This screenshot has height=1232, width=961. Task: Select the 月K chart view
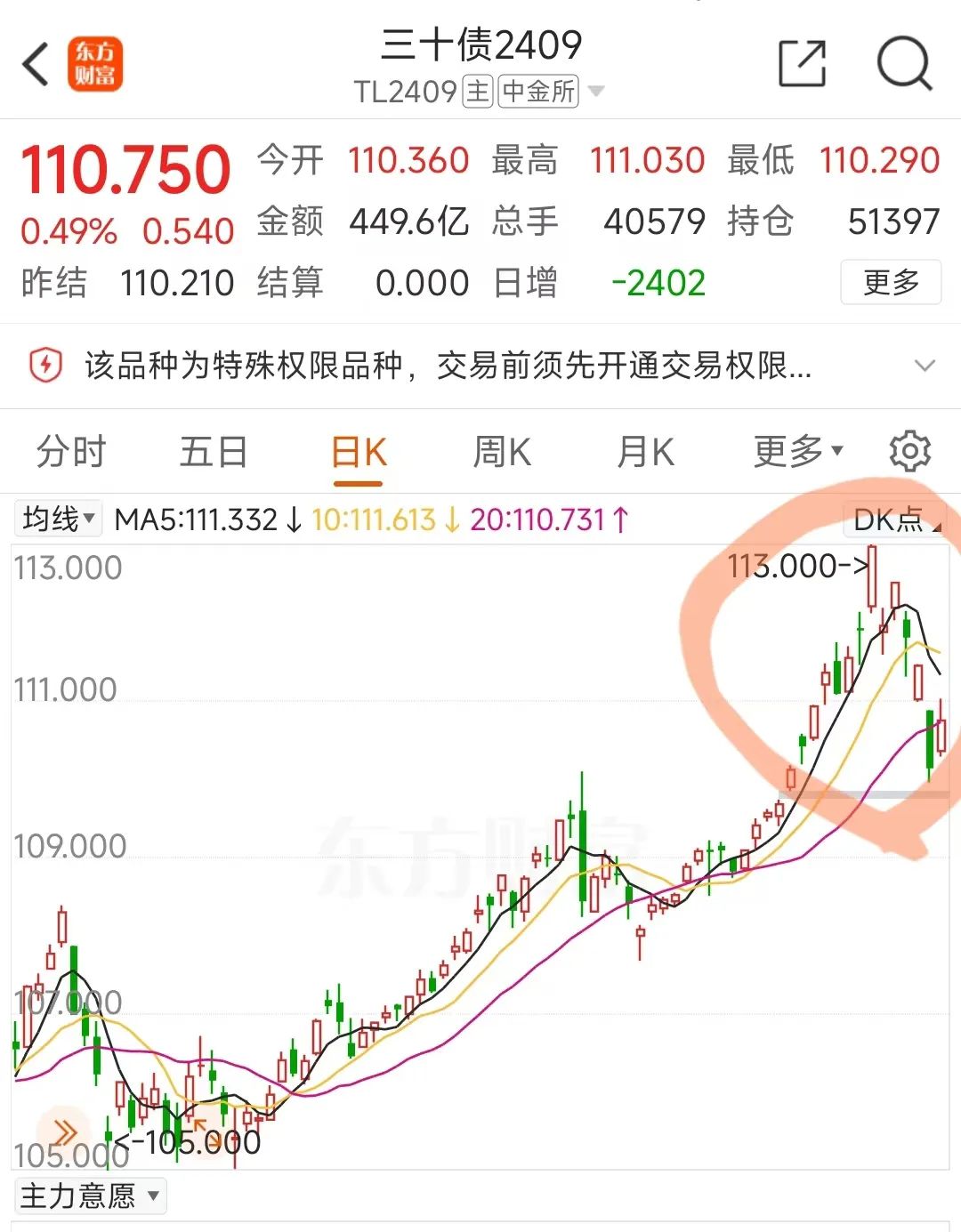(x=646, y=451)
